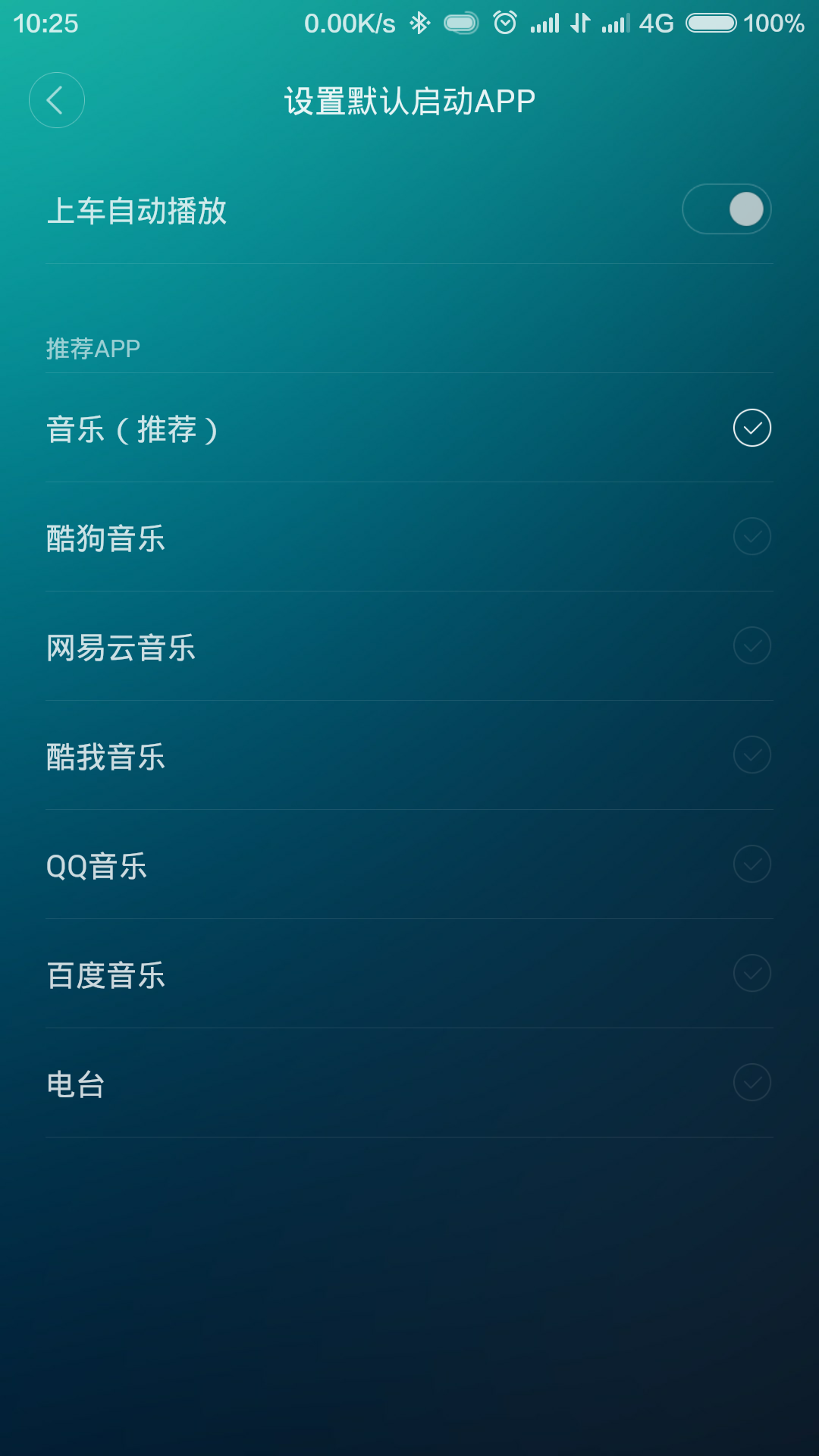Disable 上车自动播放 auto-play switch
The image size is (819, 1456).
(x=726, y=209)
